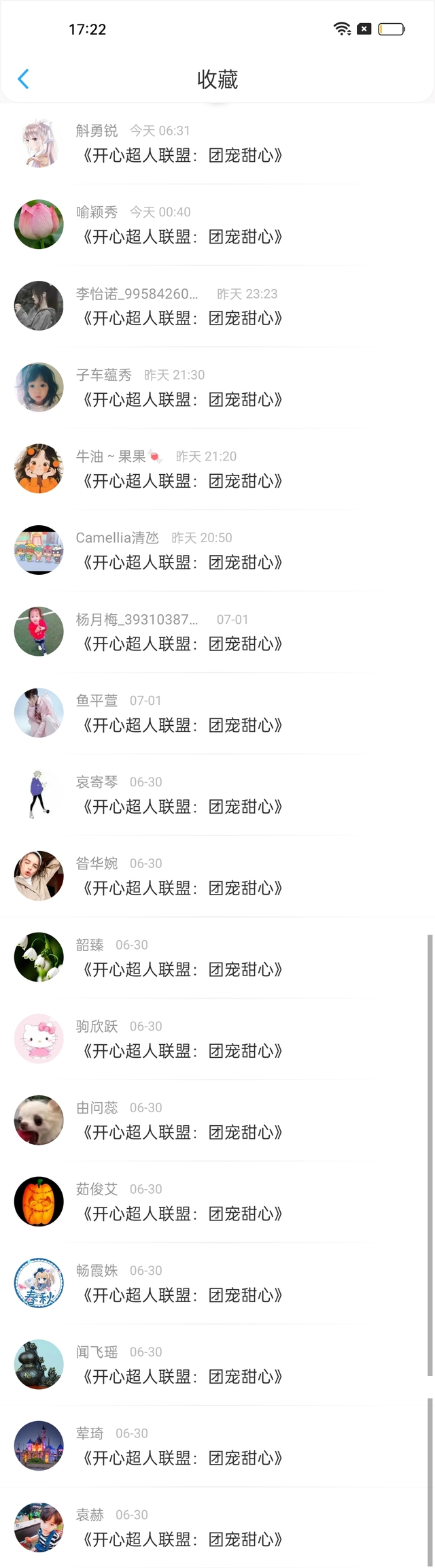Image resolution: width=435 pixels, height=1568 pixels.
Task: Go back from the 收藏 page
Action: click(23, 79)
